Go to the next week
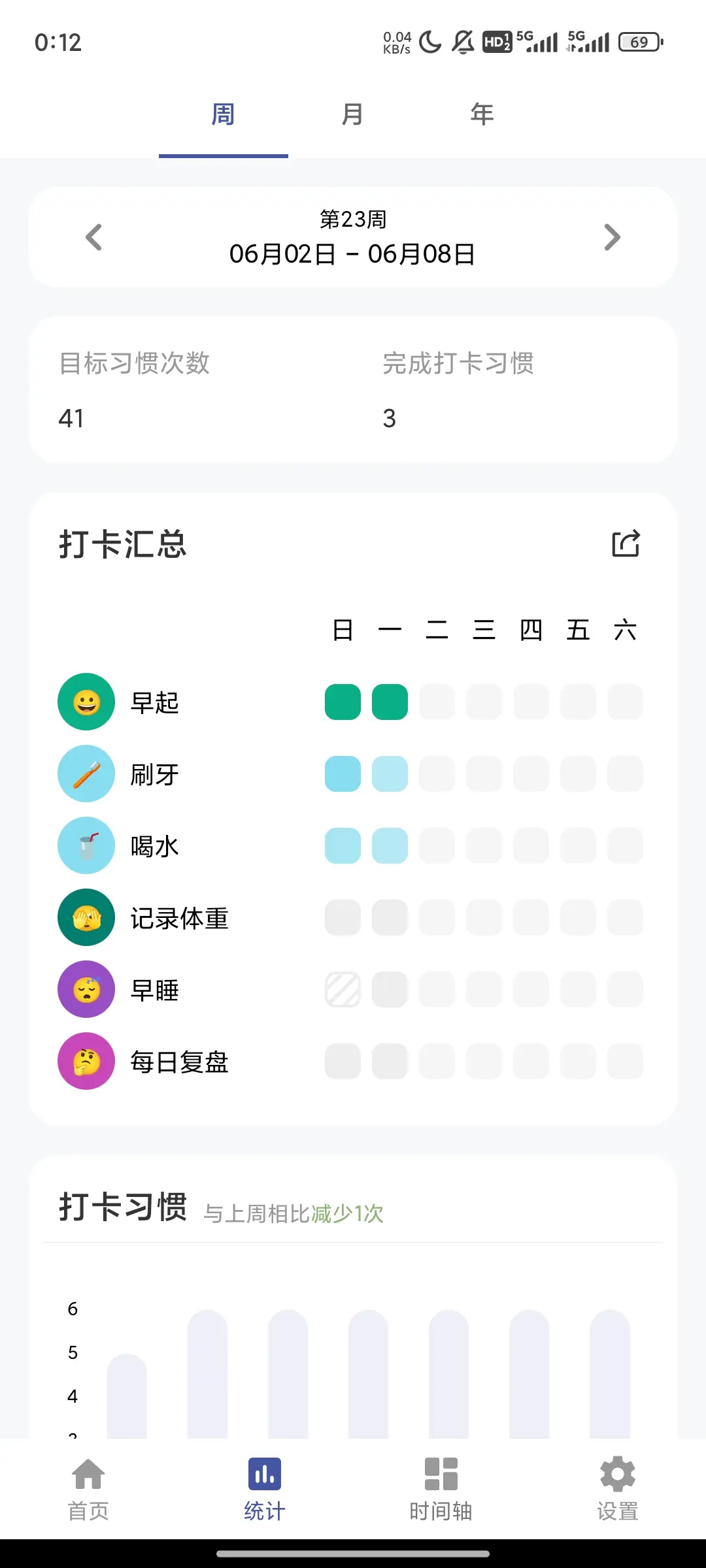Viewport: 706px width, 1568px height. [612, 237]
